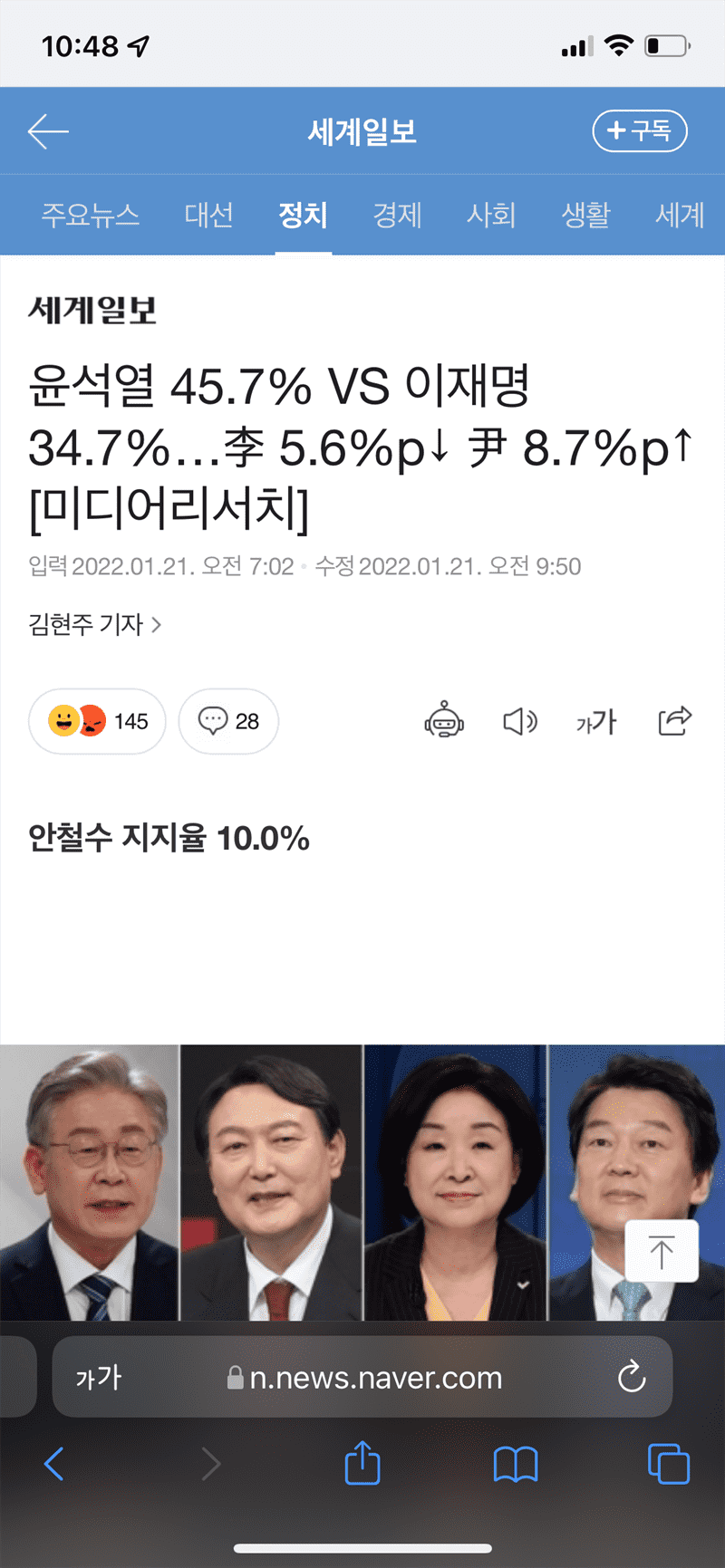Image resolution: width=725 pixels, height=1568 pixels.
Task: Reload the page in the address bar
Action: point(631,1377)
